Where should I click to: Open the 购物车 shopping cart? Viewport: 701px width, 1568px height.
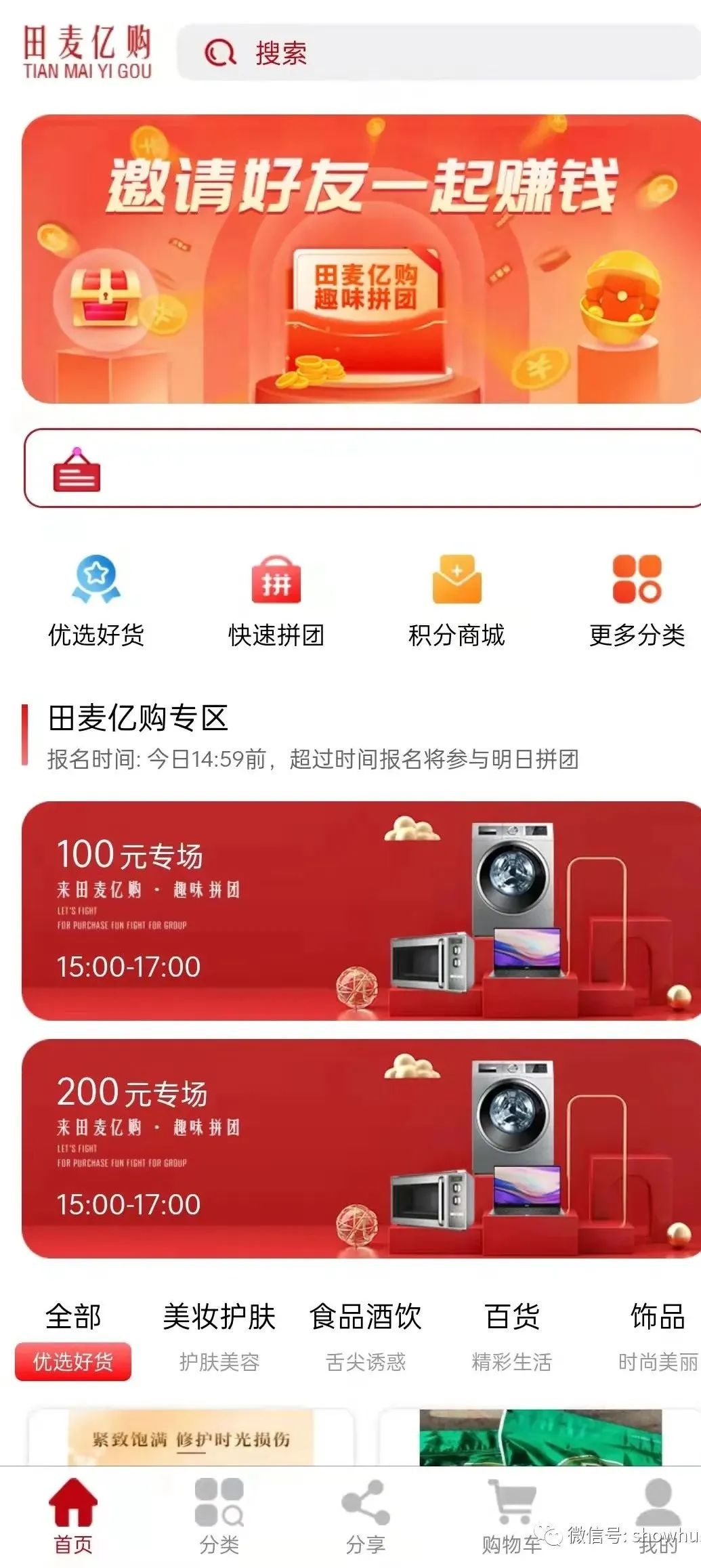click(512, 1516)
